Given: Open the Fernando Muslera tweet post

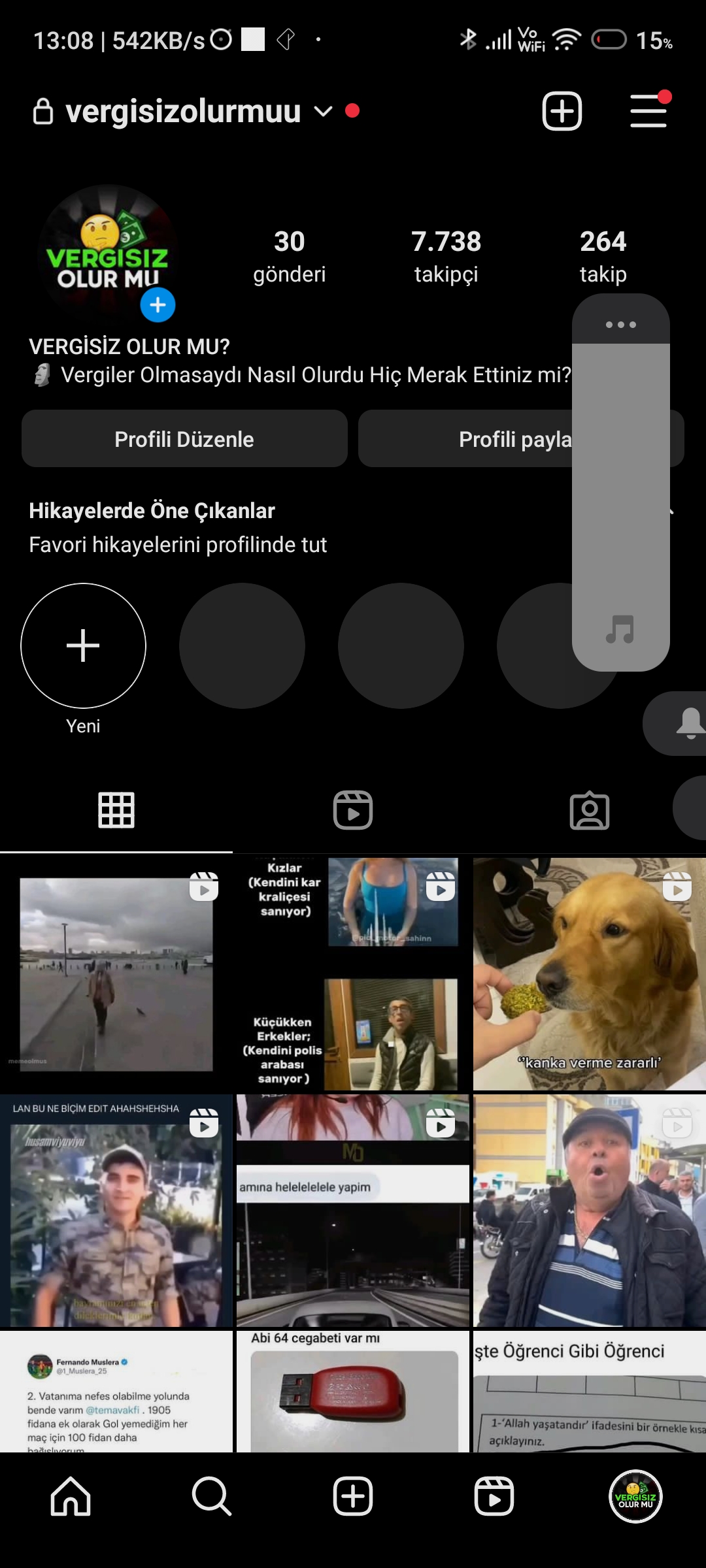Looking at the screenshot, I should click(x=116, y=1392).
